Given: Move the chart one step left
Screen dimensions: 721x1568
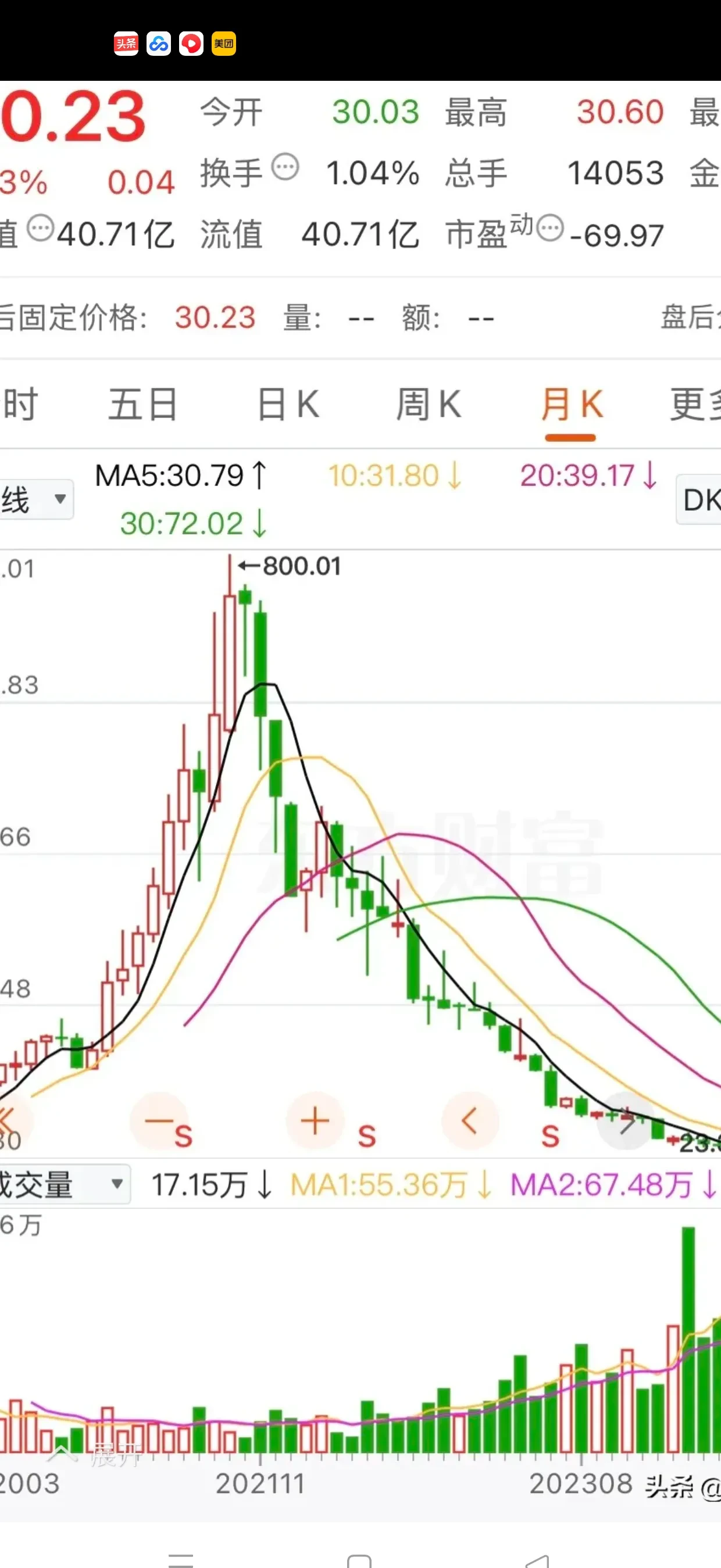Looking at the screenshot, I should coord(469,1120).
